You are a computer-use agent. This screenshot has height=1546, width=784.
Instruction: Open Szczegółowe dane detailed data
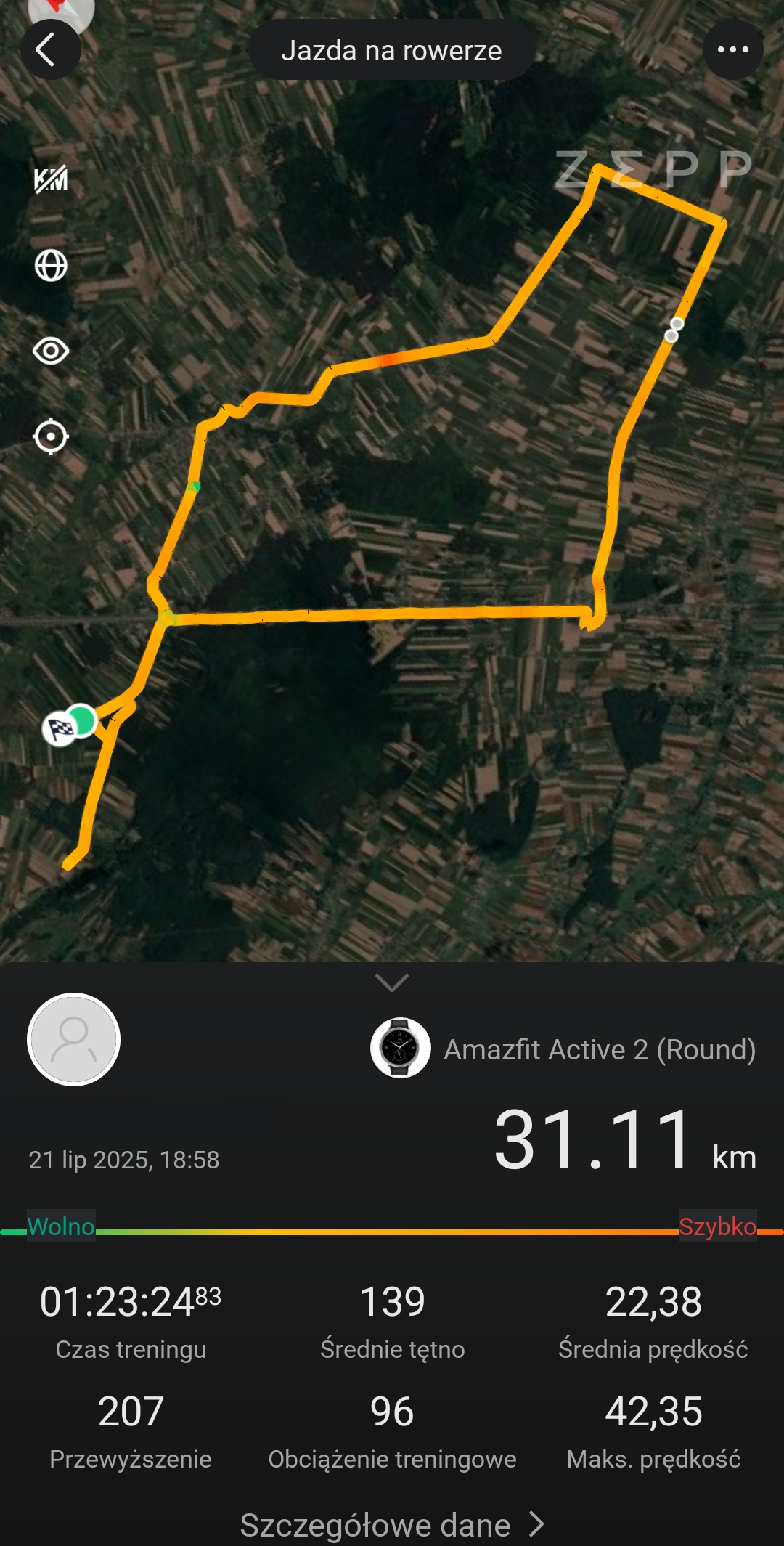pos(392,1525)
